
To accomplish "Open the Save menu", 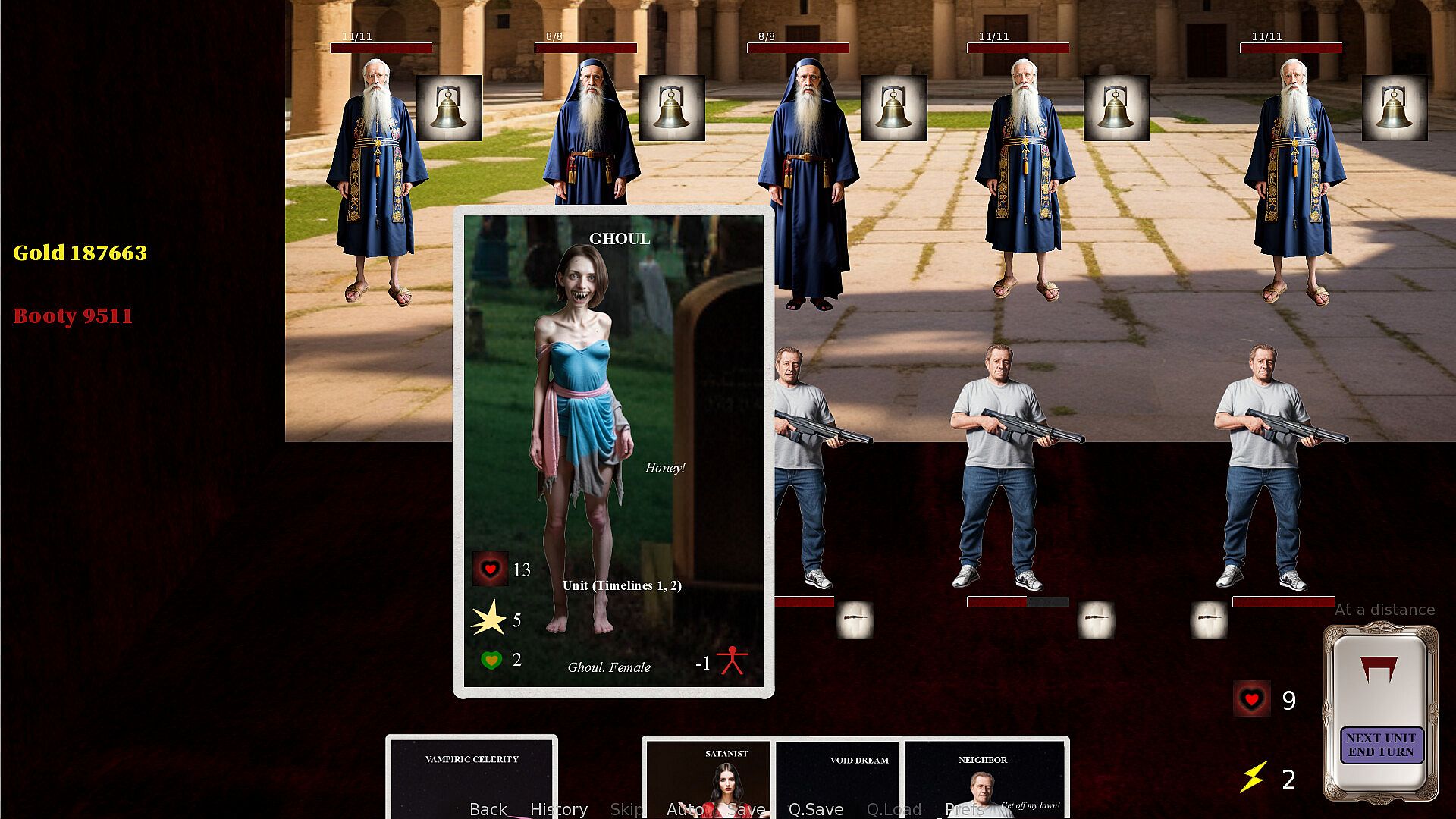I will coord(746,809).
